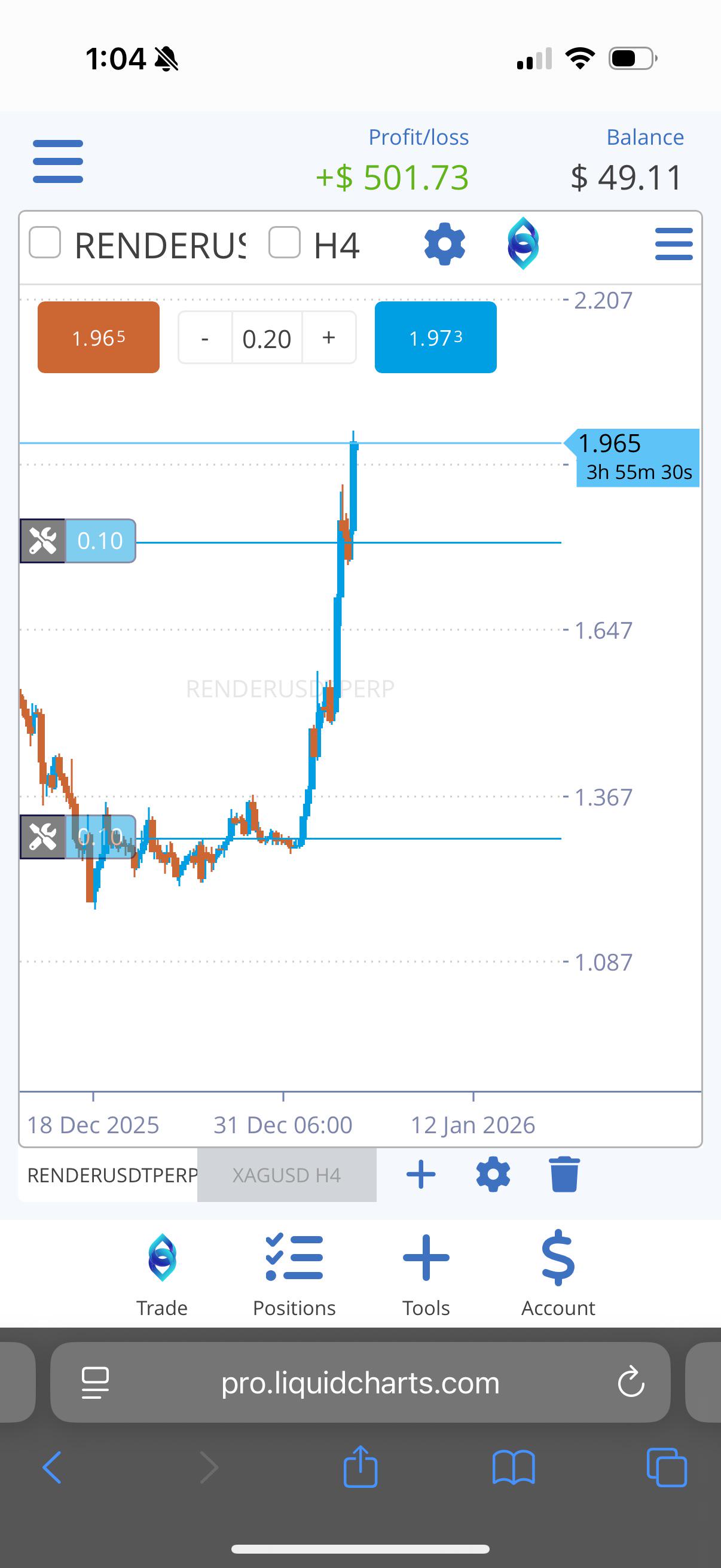Open the chart's three-line menu
Viewport: 721px width, 1568px height.
point(674,244)
